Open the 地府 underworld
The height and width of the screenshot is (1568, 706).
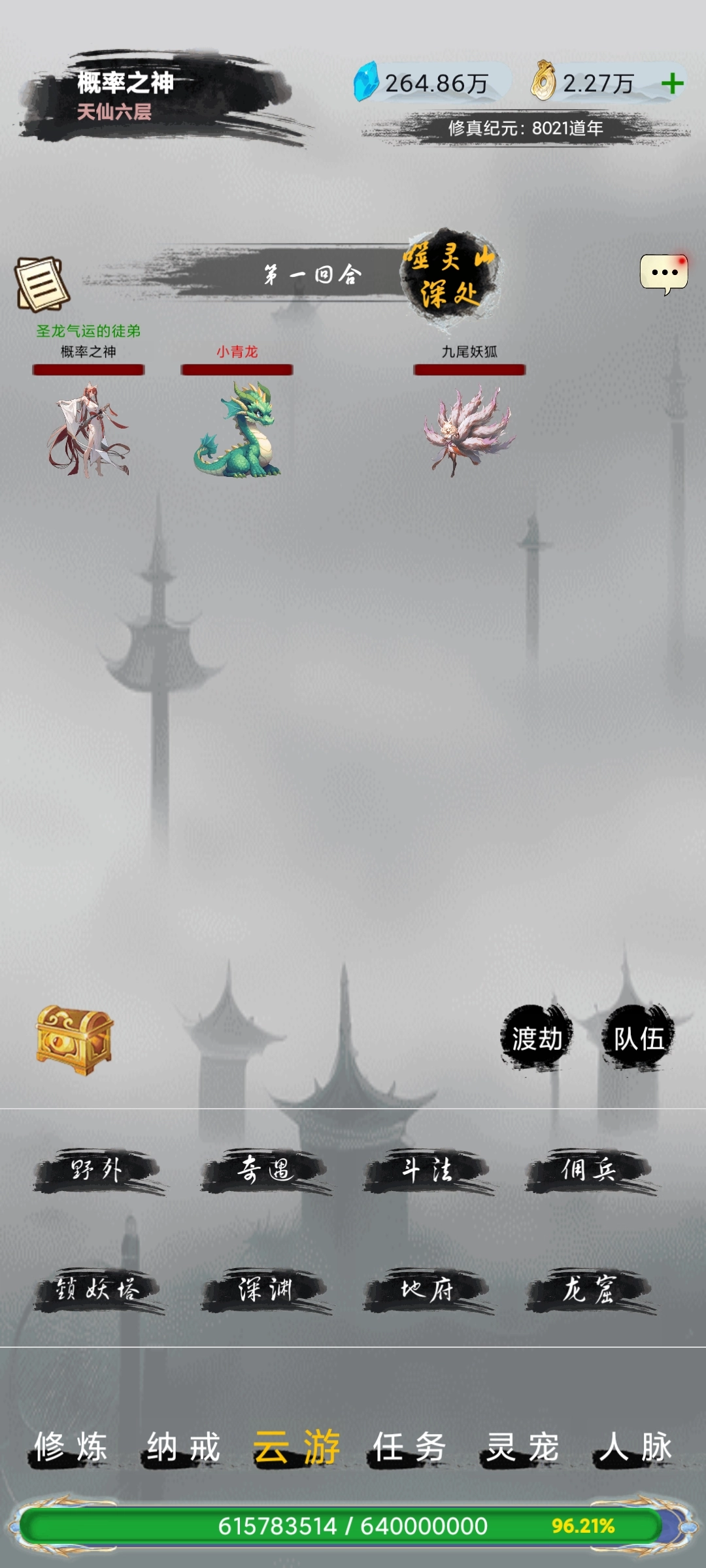[x=427, y=1290]
